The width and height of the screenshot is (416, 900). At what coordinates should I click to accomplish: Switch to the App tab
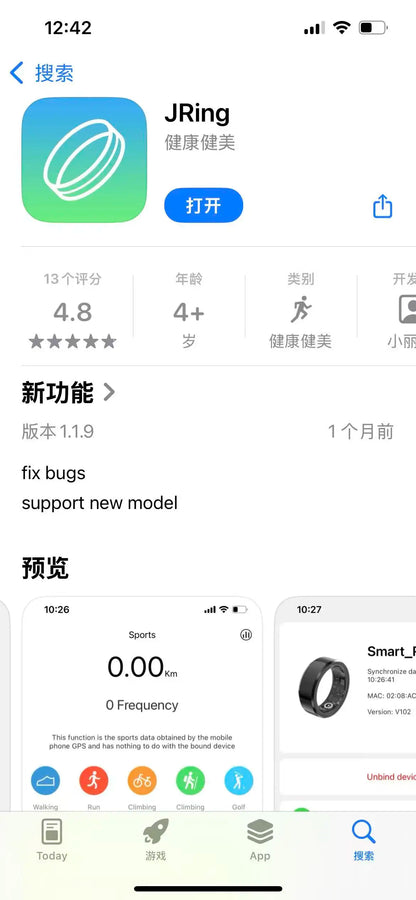[x=259, y=840]
